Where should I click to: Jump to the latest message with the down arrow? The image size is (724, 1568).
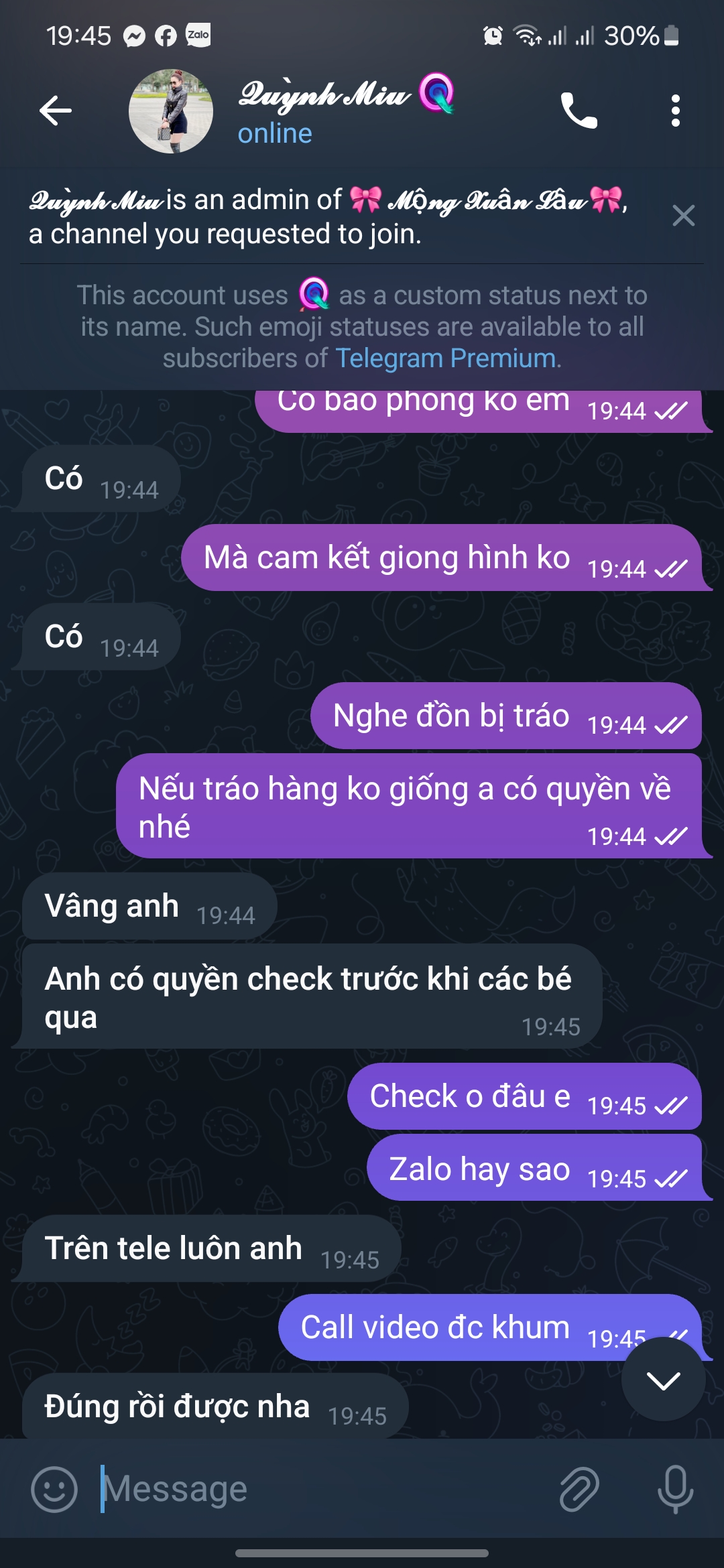click(663, 1380)
